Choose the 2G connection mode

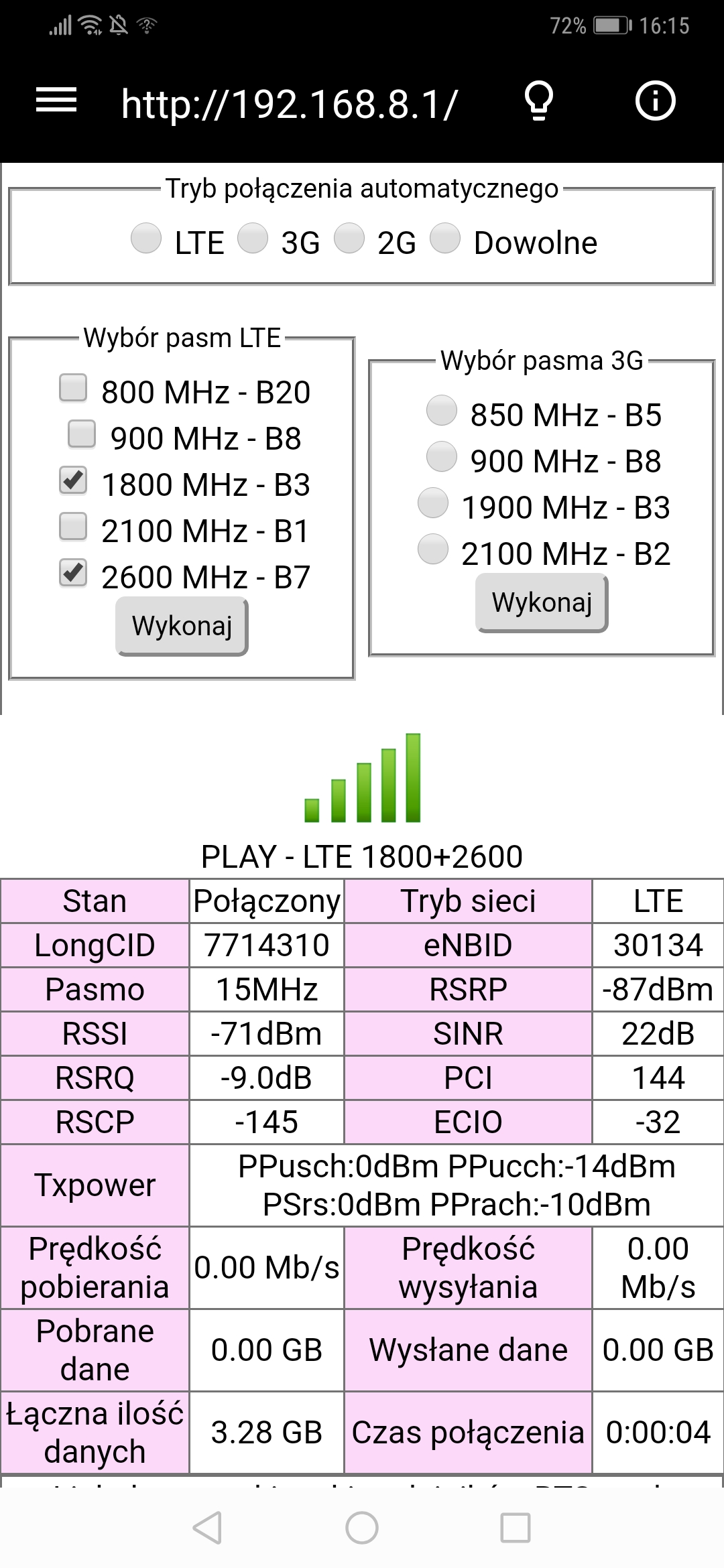[349, 238]
